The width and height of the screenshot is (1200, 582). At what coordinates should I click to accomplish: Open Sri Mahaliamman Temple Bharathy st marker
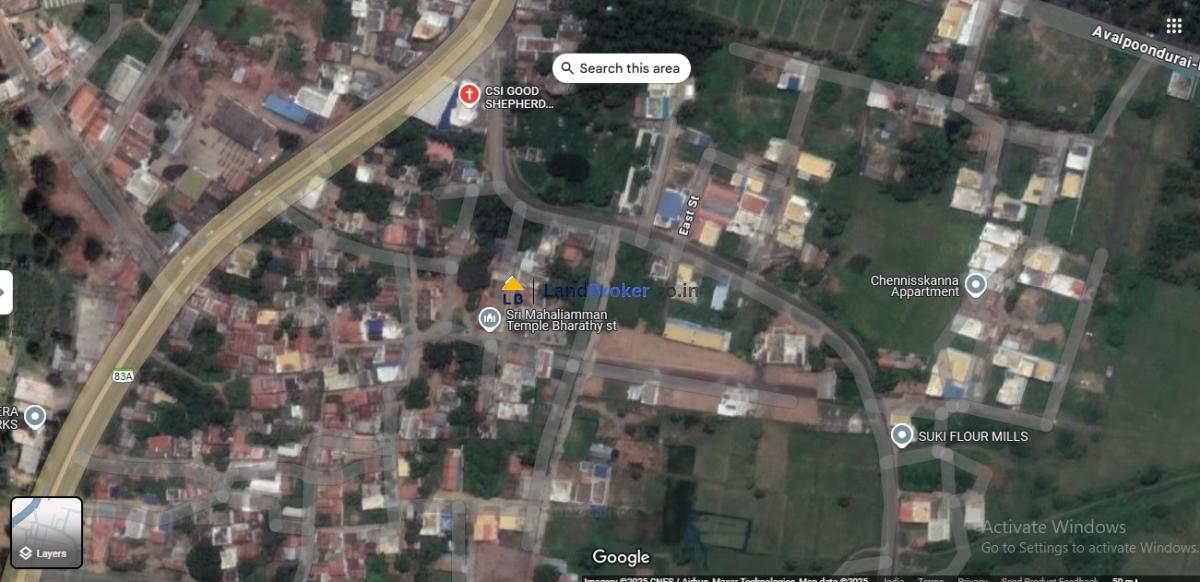click(490, 319)
